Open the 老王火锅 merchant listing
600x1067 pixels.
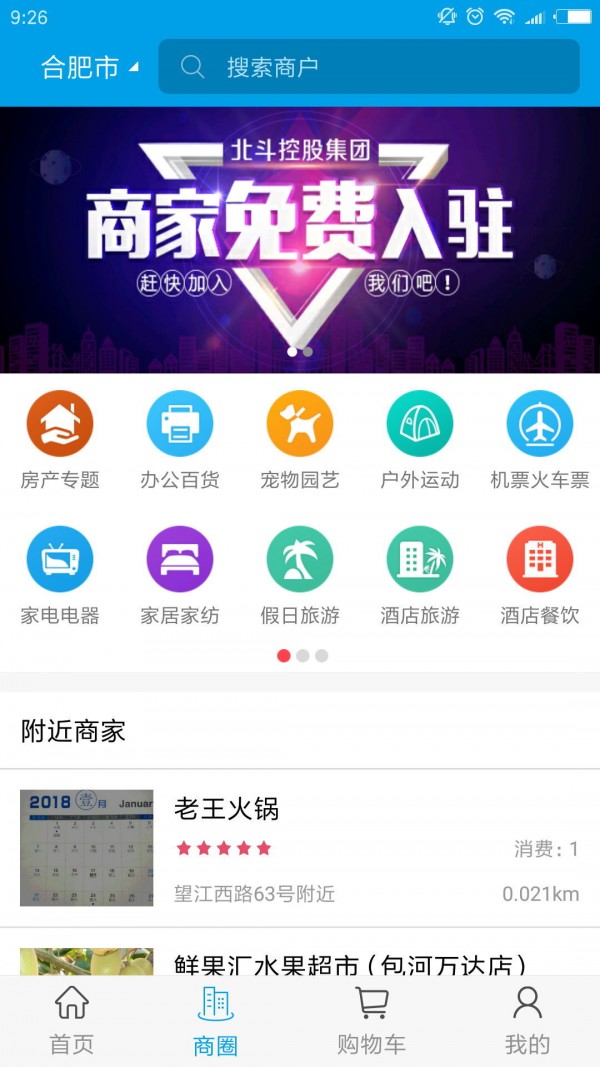click(x=300, y=848)
